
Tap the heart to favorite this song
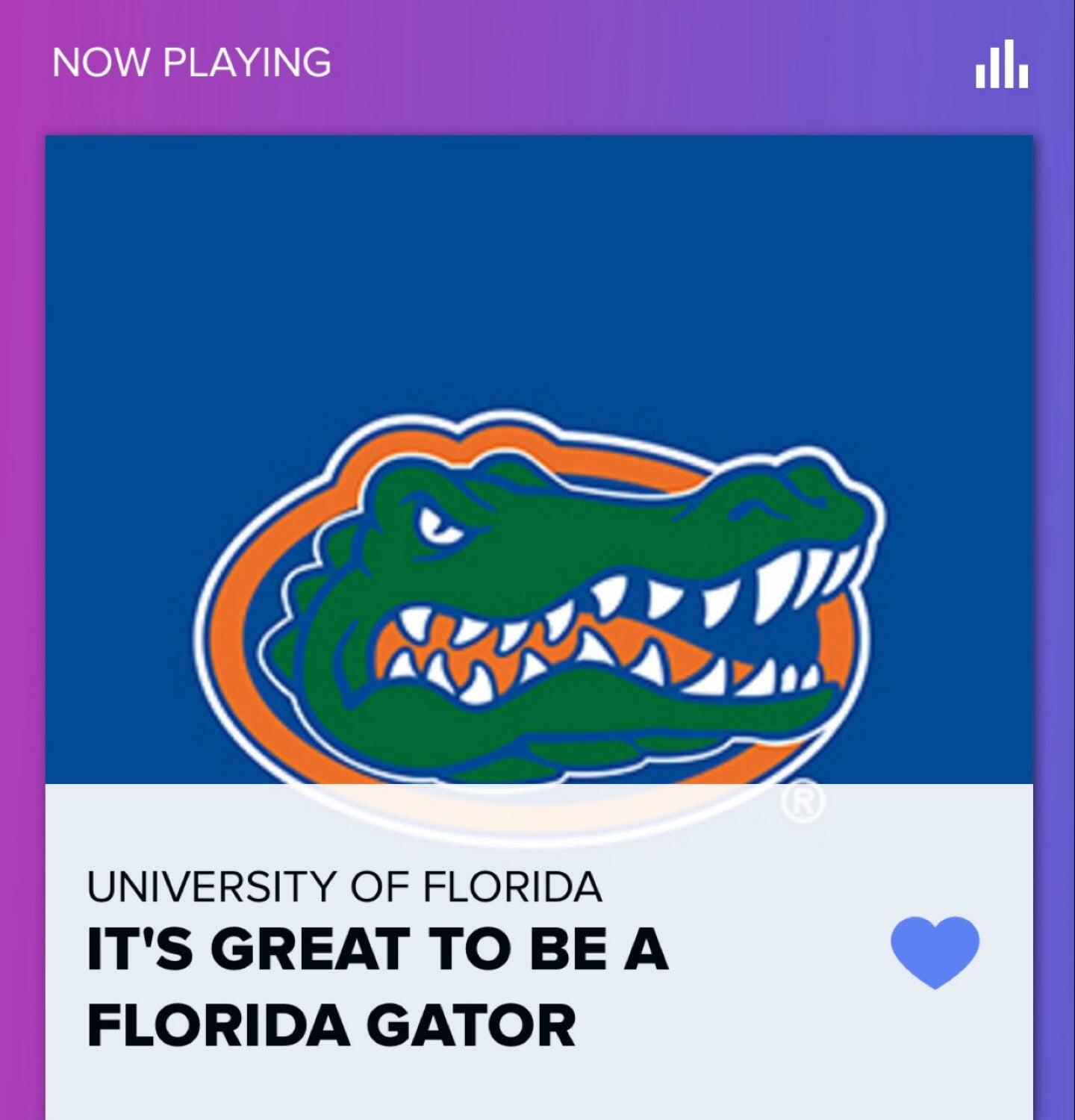935,951
